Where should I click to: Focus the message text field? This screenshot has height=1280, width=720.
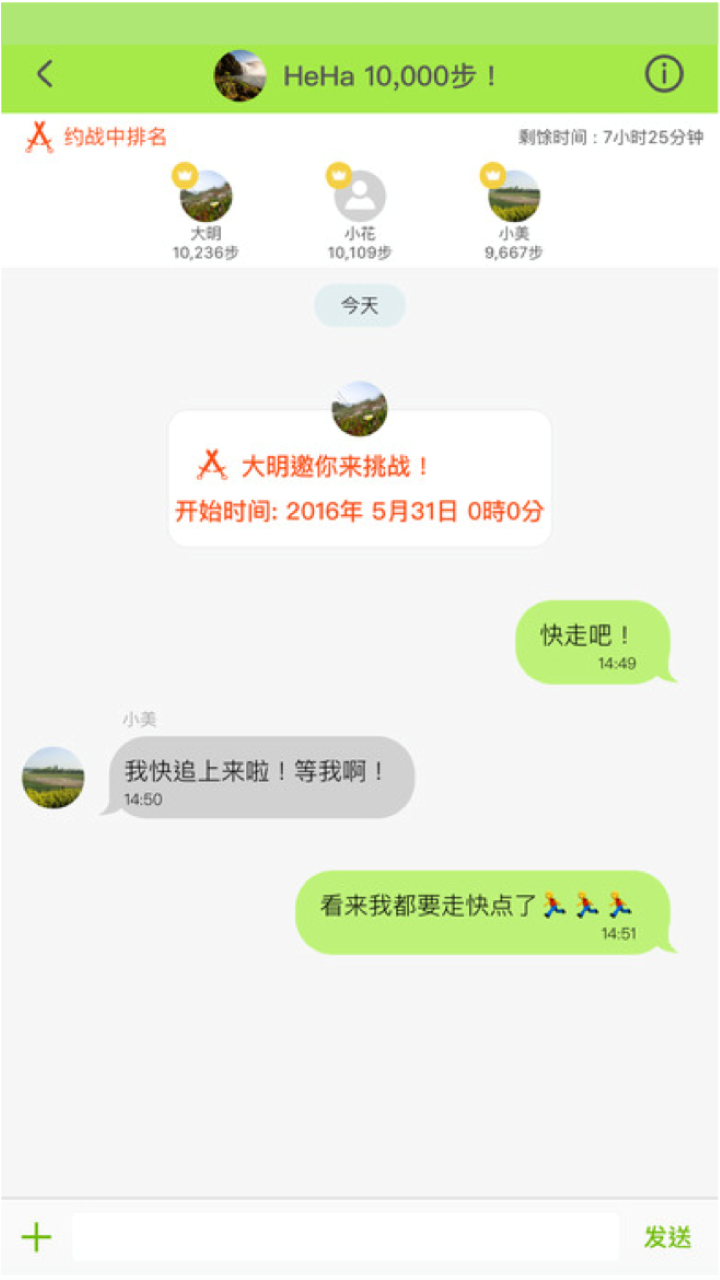[345, 1237]
